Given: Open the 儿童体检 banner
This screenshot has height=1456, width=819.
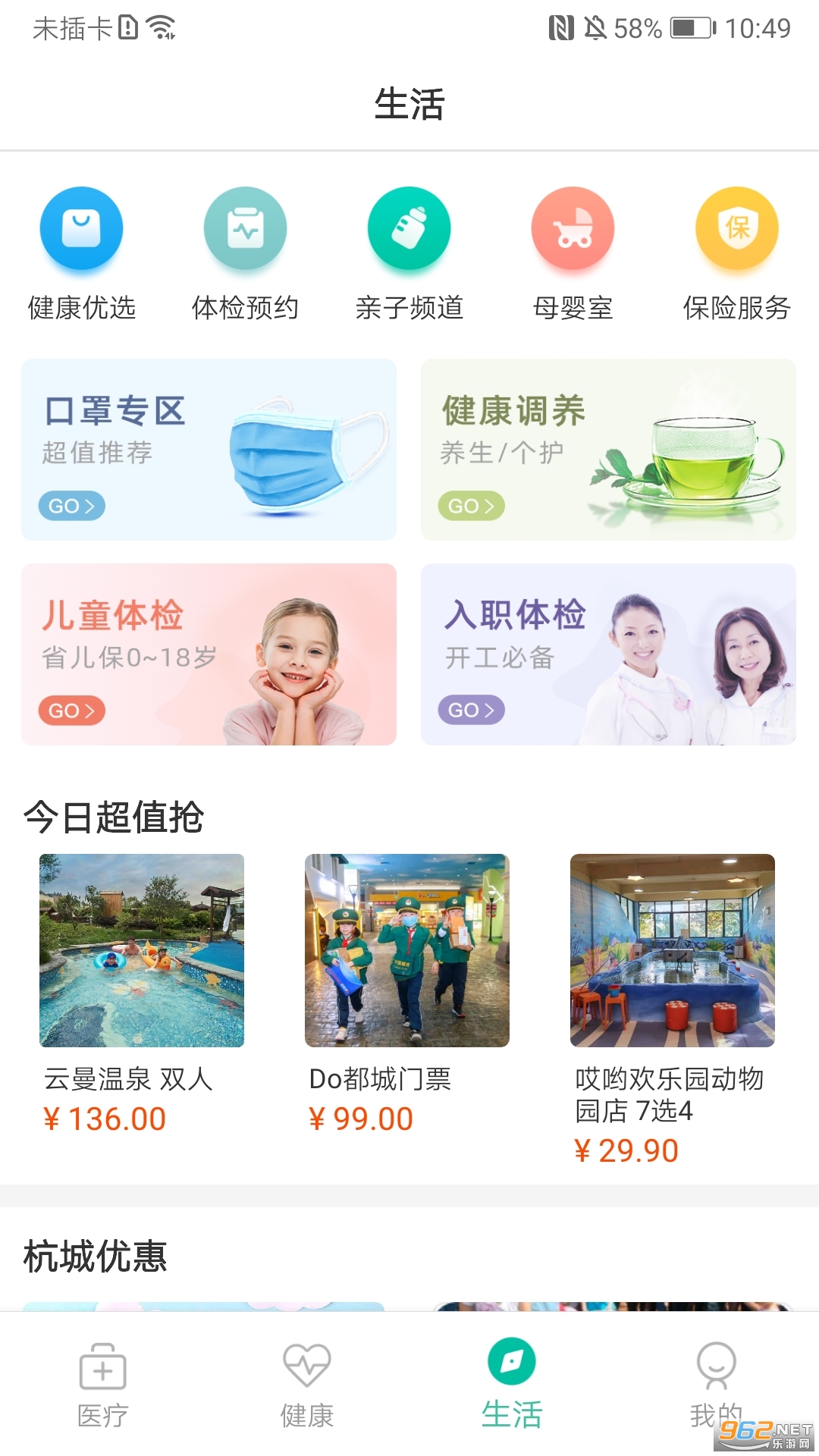Looking at the screenshot, I should [209, 654].
